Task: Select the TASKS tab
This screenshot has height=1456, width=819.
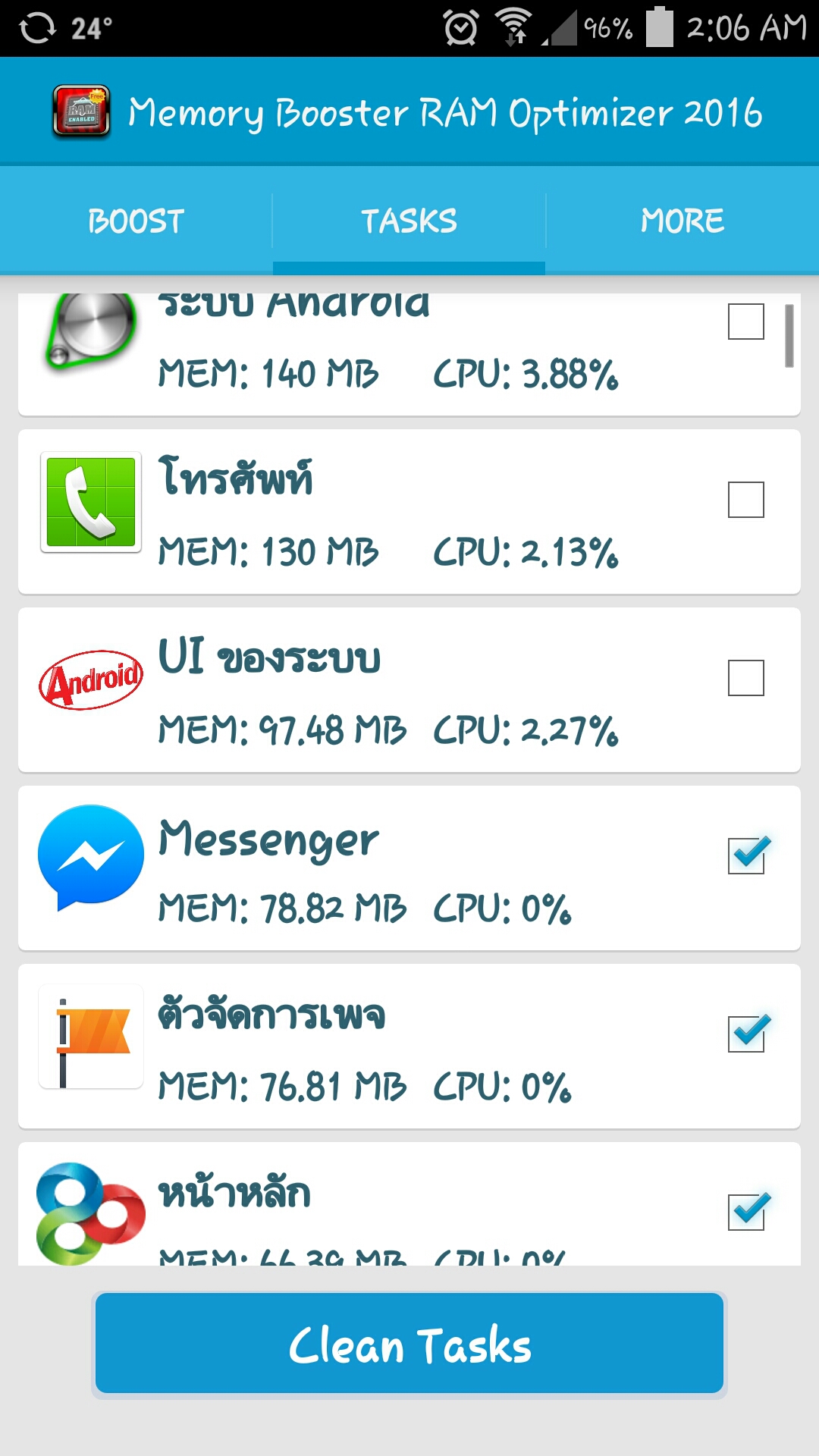Action: 409,220
